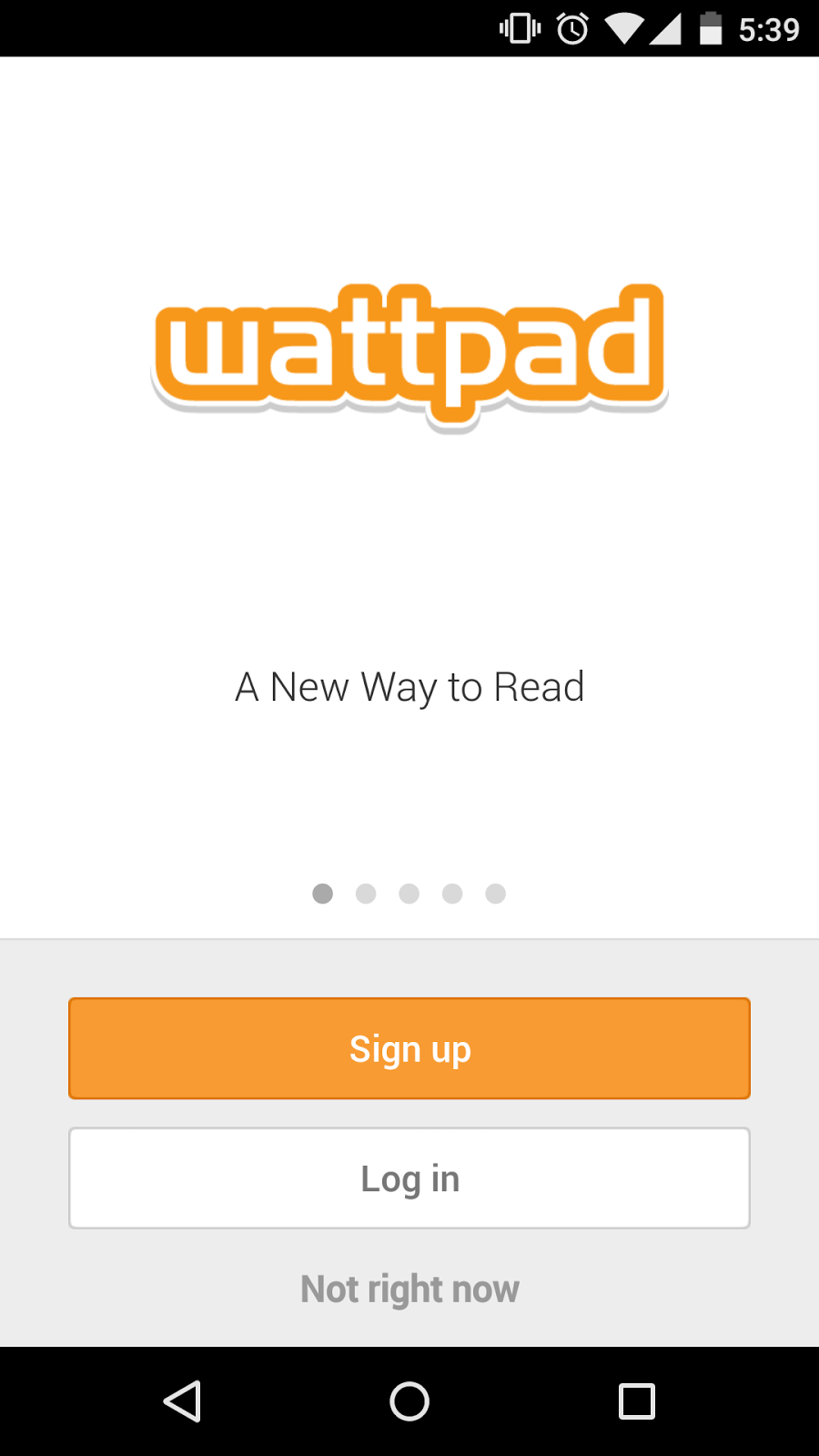The height and width of the screenshot is (1456, 819).
Task: Skip with Not right now
Action: pyautogui.click(x=409, y=1289)
